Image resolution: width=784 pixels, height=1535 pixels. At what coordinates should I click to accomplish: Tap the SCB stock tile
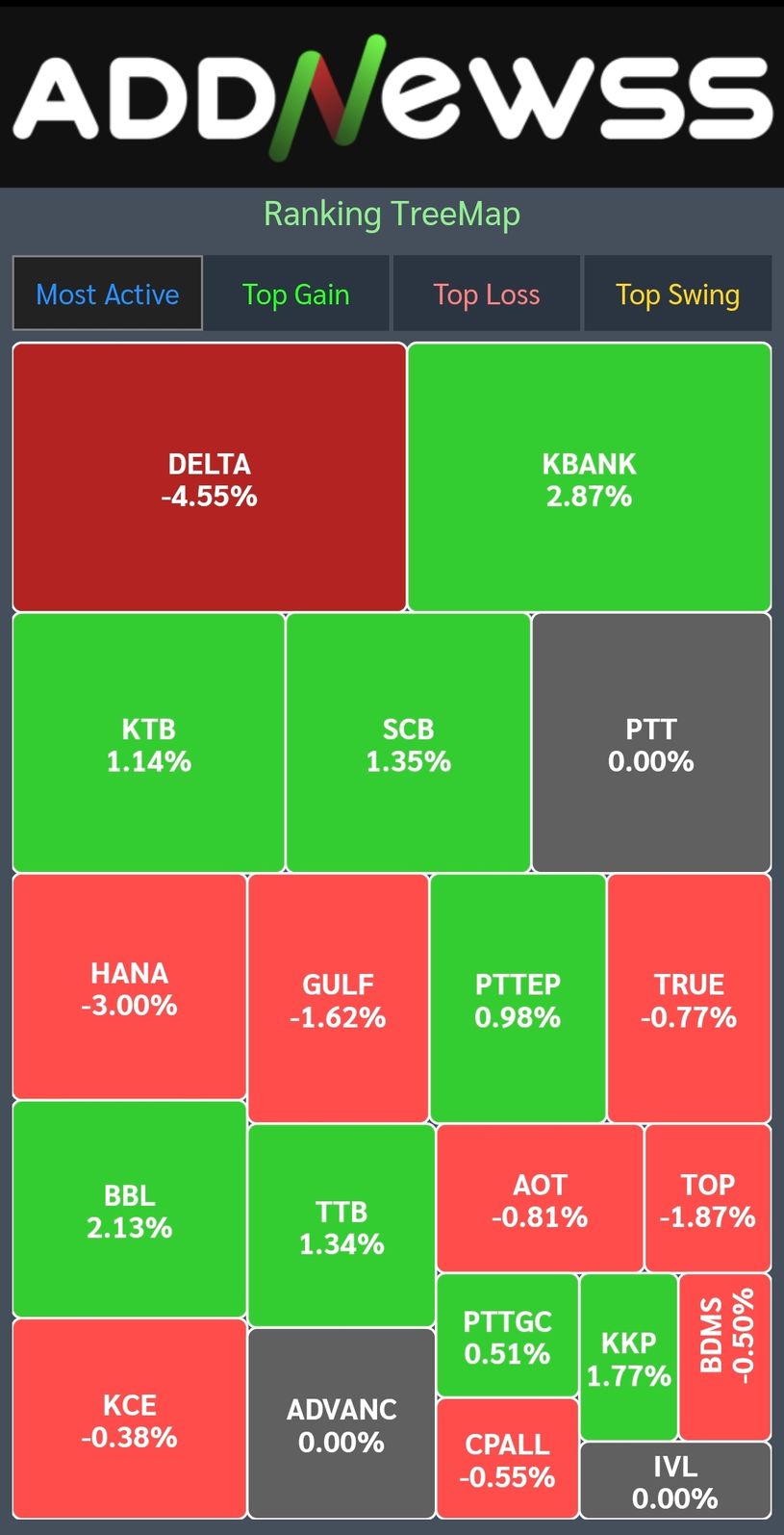(x=409, y=743)
